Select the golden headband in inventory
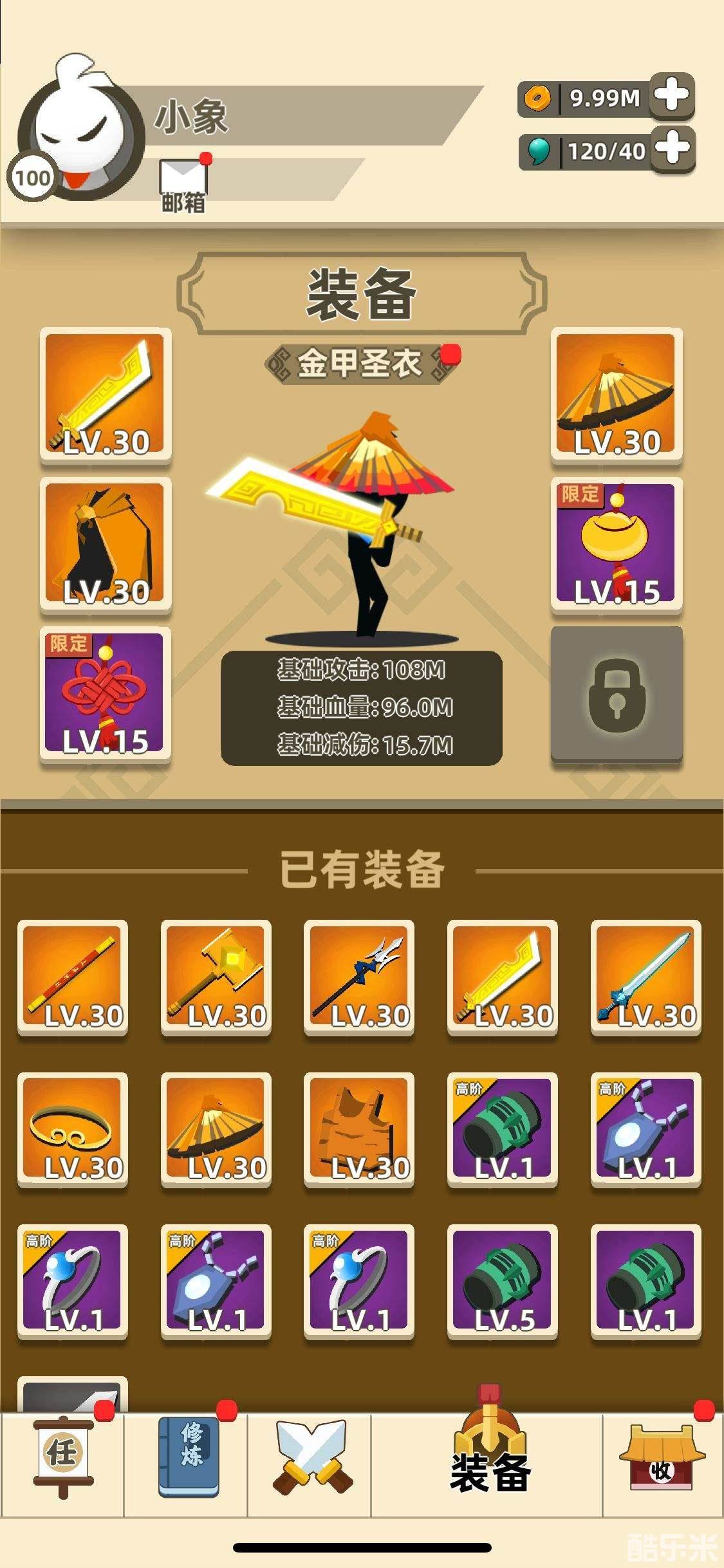 (72, 1129)
